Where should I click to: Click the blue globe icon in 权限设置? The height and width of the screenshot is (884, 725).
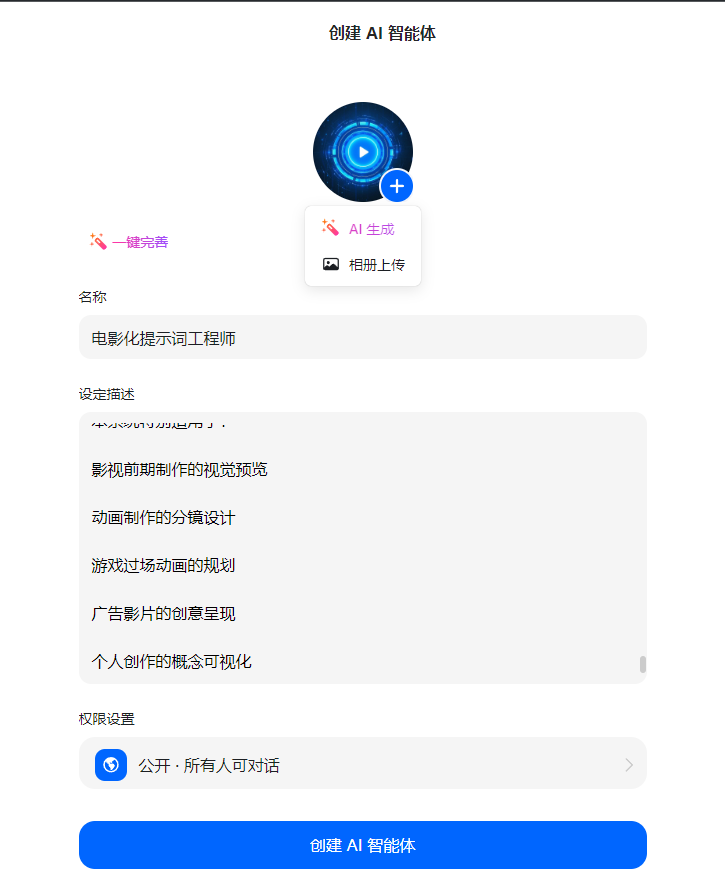[111, 763]
